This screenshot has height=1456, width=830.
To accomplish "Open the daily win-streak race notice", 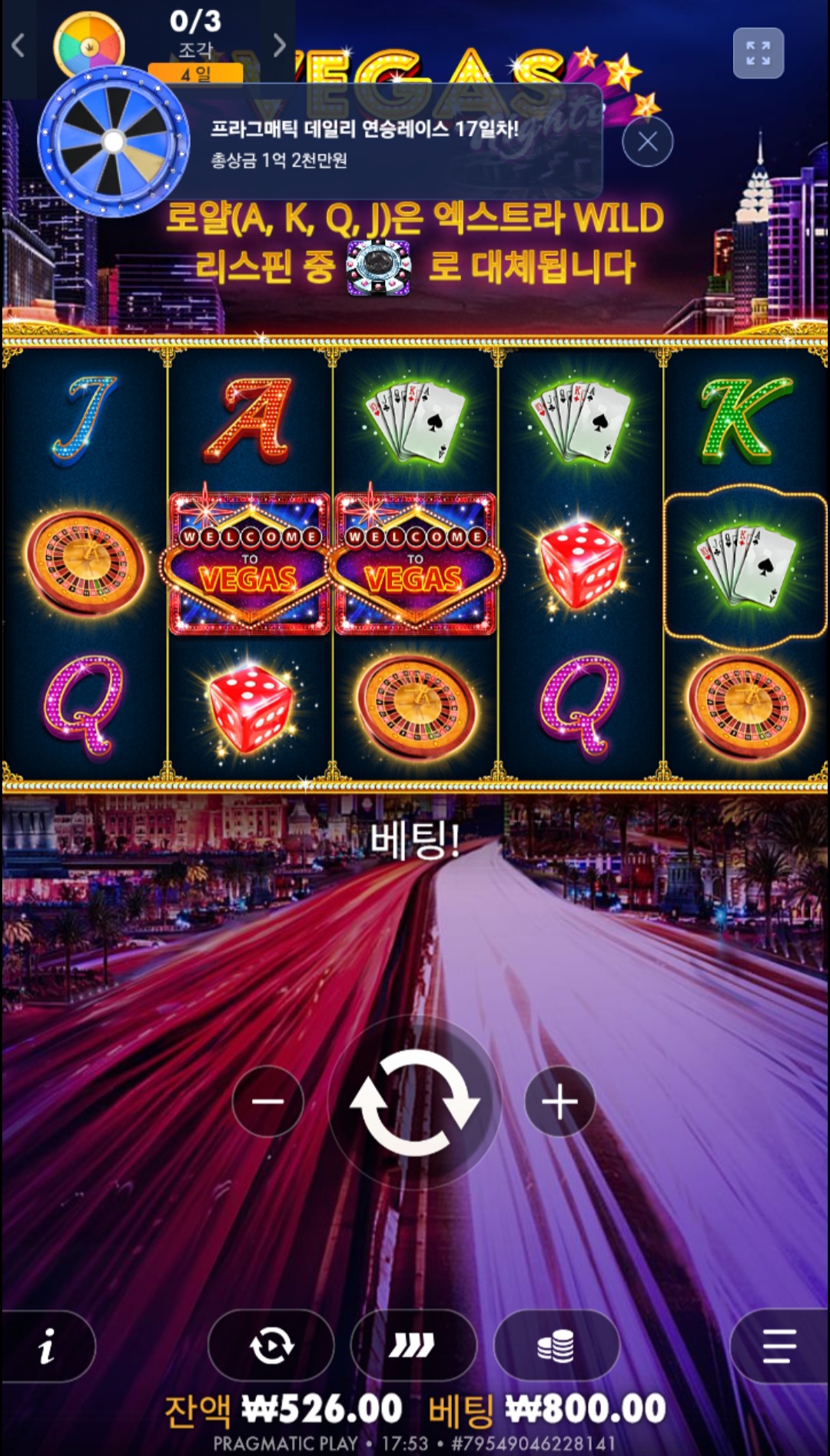I will (365, 143).
